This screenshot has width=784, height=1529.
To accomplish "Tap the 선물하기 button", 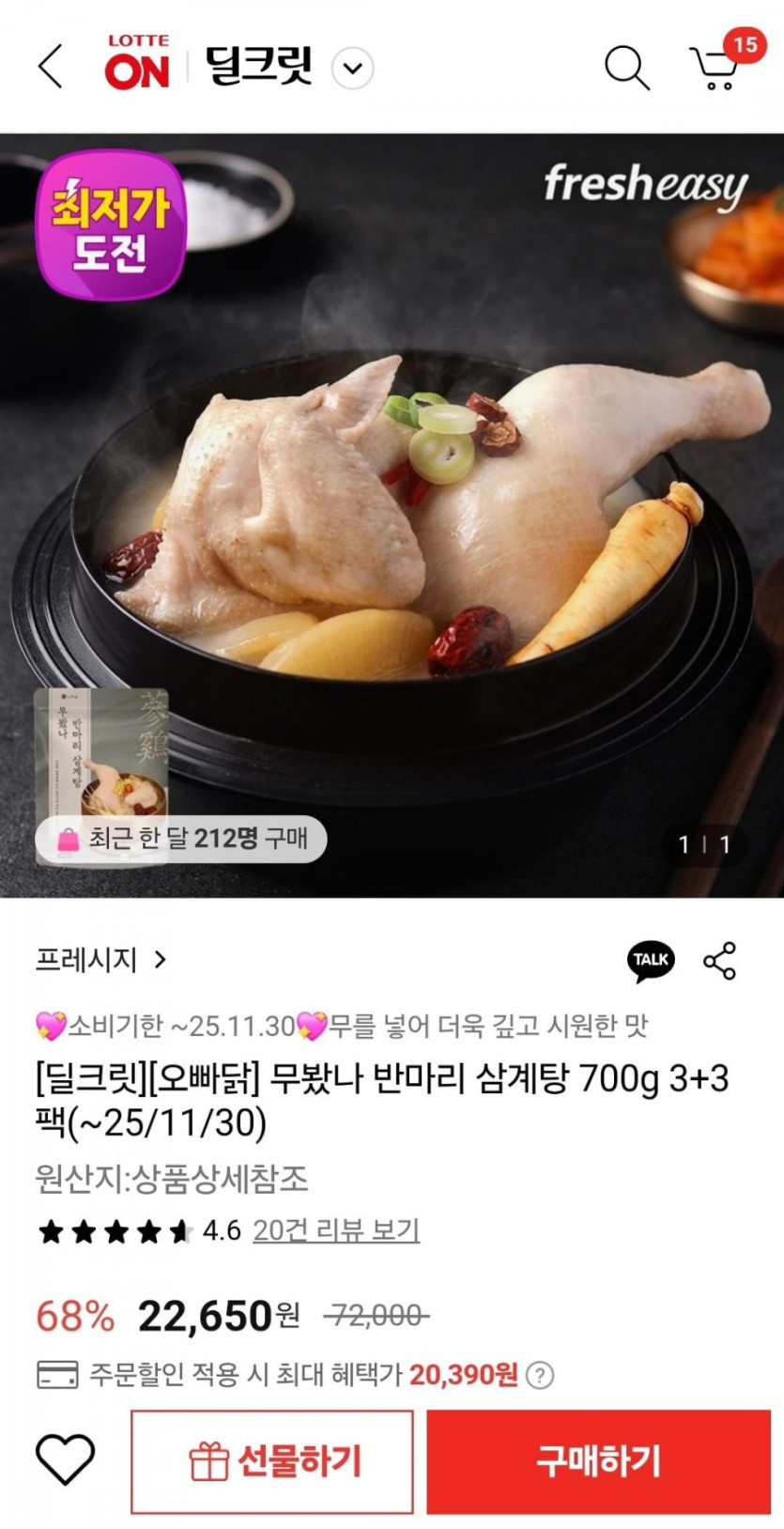I will pyautogui.click(x=272, y=1461).
